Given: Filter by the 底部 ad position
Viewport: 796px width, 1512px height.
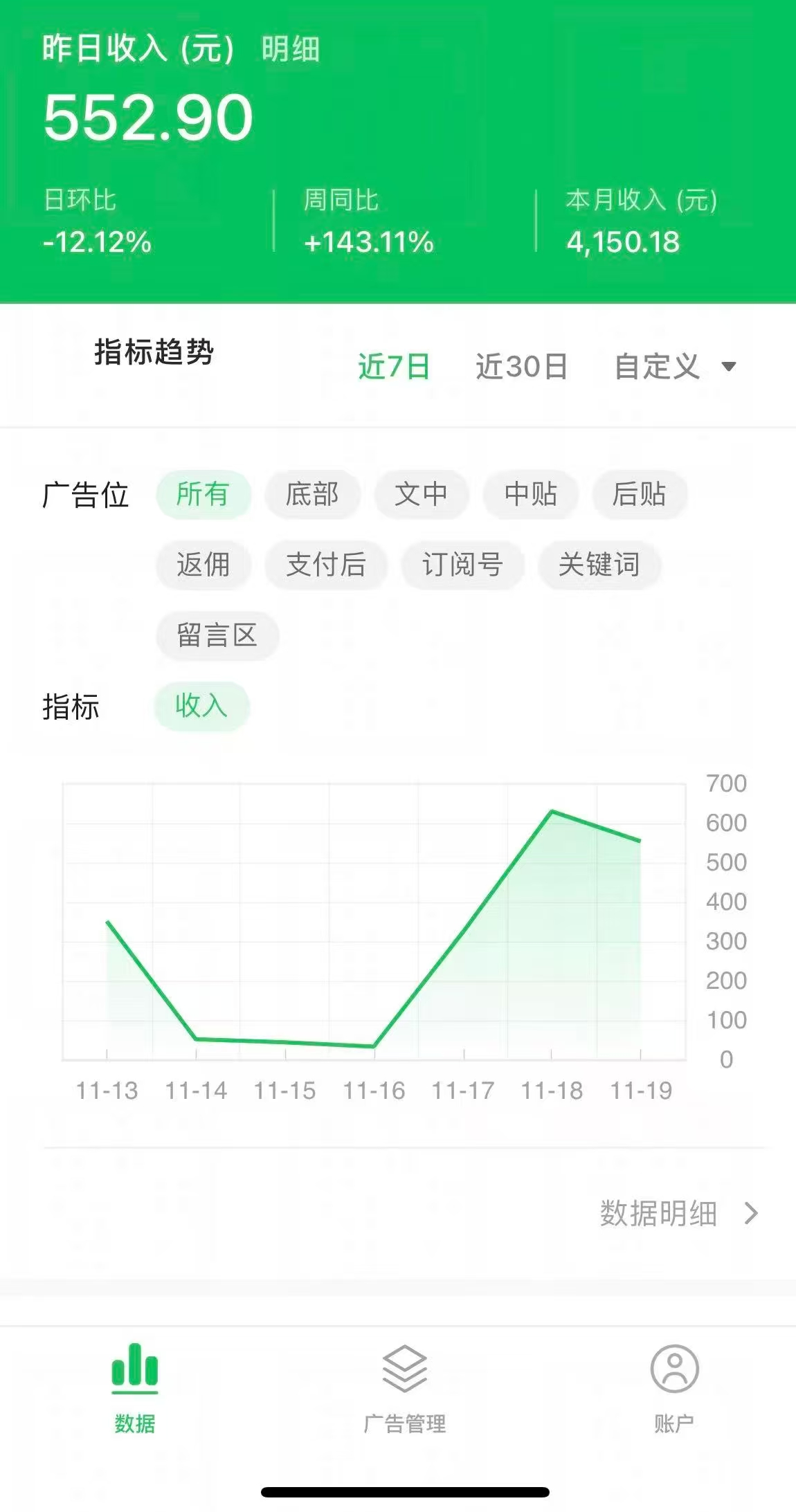Looking at the screenshot, I should [312, 494].
